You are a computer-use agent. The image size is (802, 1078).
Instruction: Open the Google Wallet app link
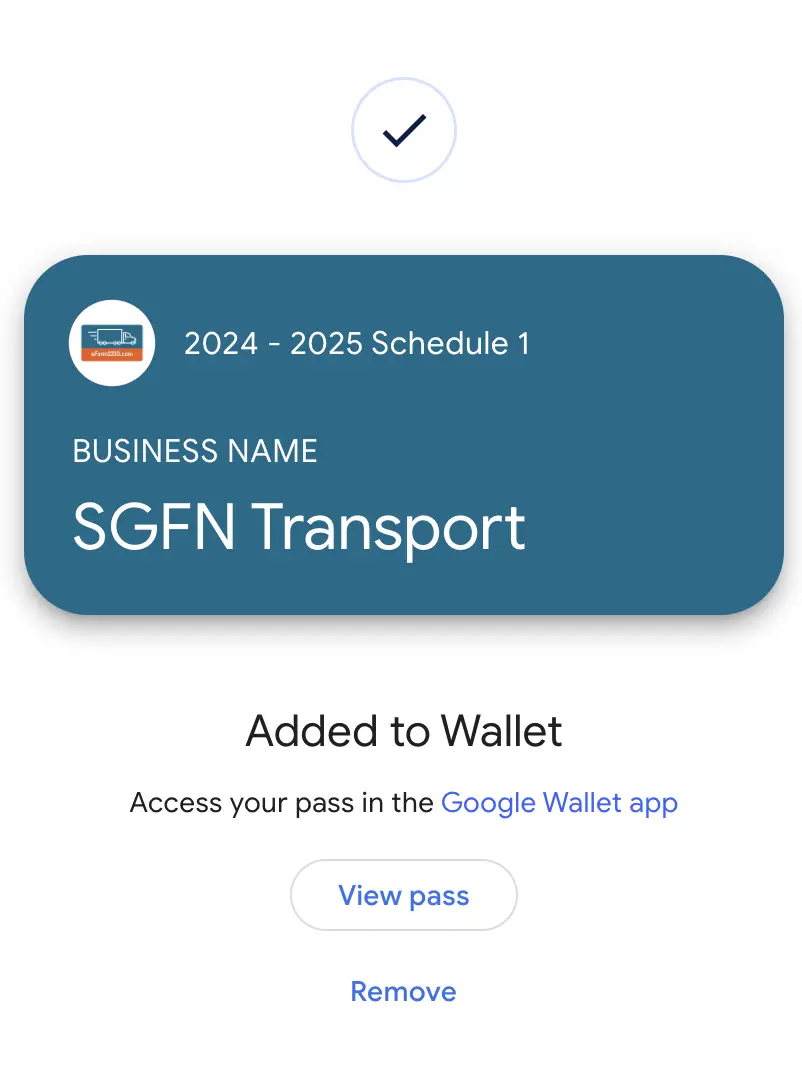coord(560,803)
